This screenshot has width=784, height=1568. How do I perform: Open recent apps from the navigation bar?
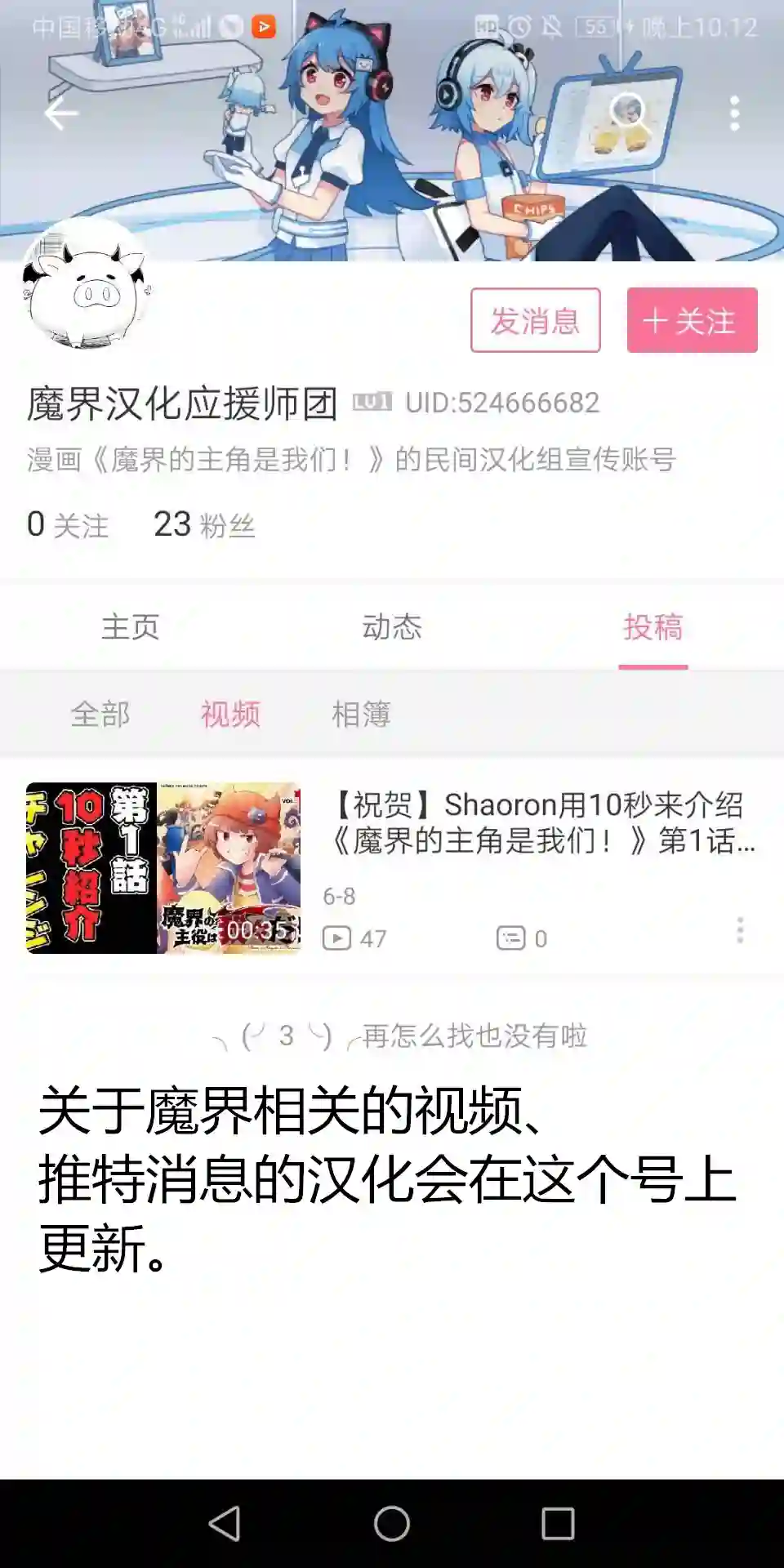click(x=558, y=1523)
